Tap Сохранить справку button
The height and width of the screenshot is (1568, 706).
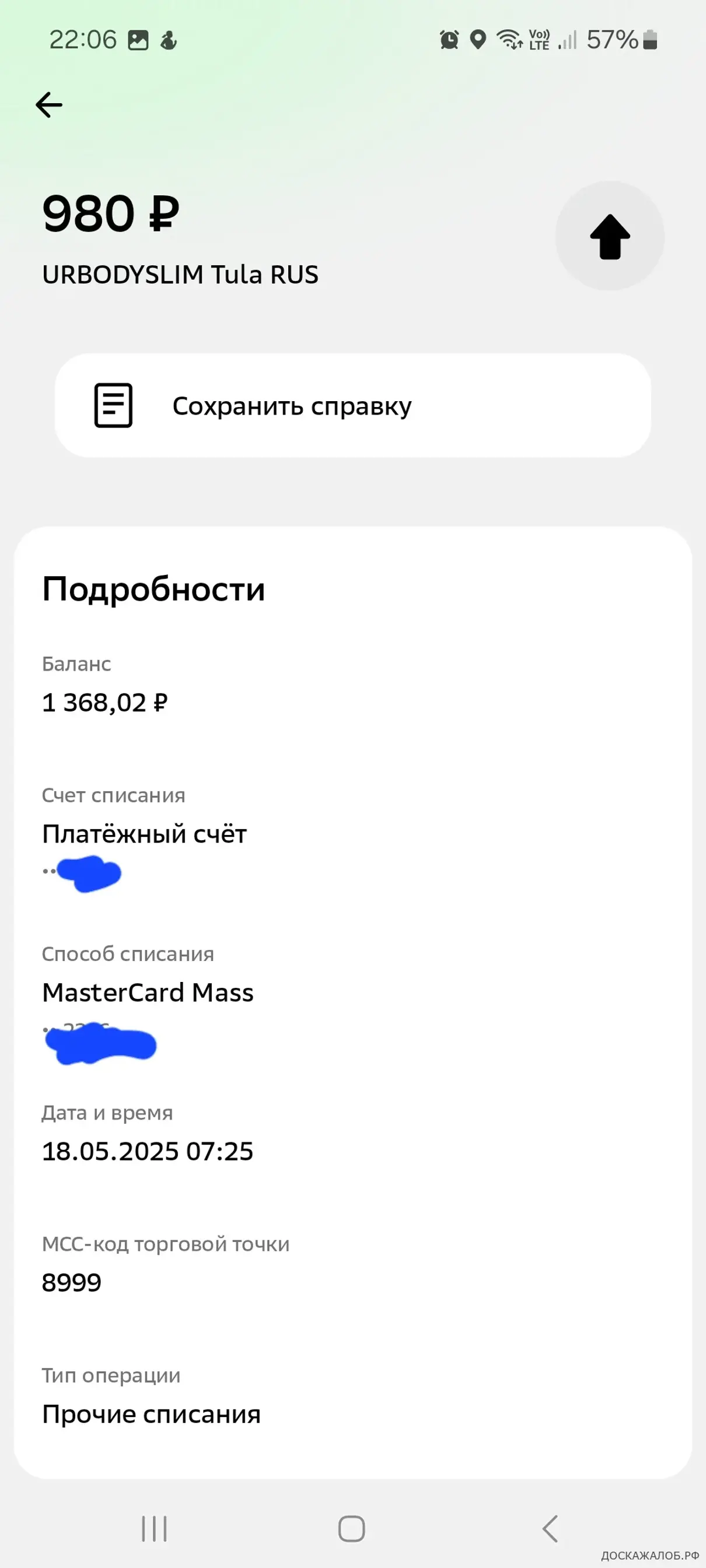[x=352, y=405]
